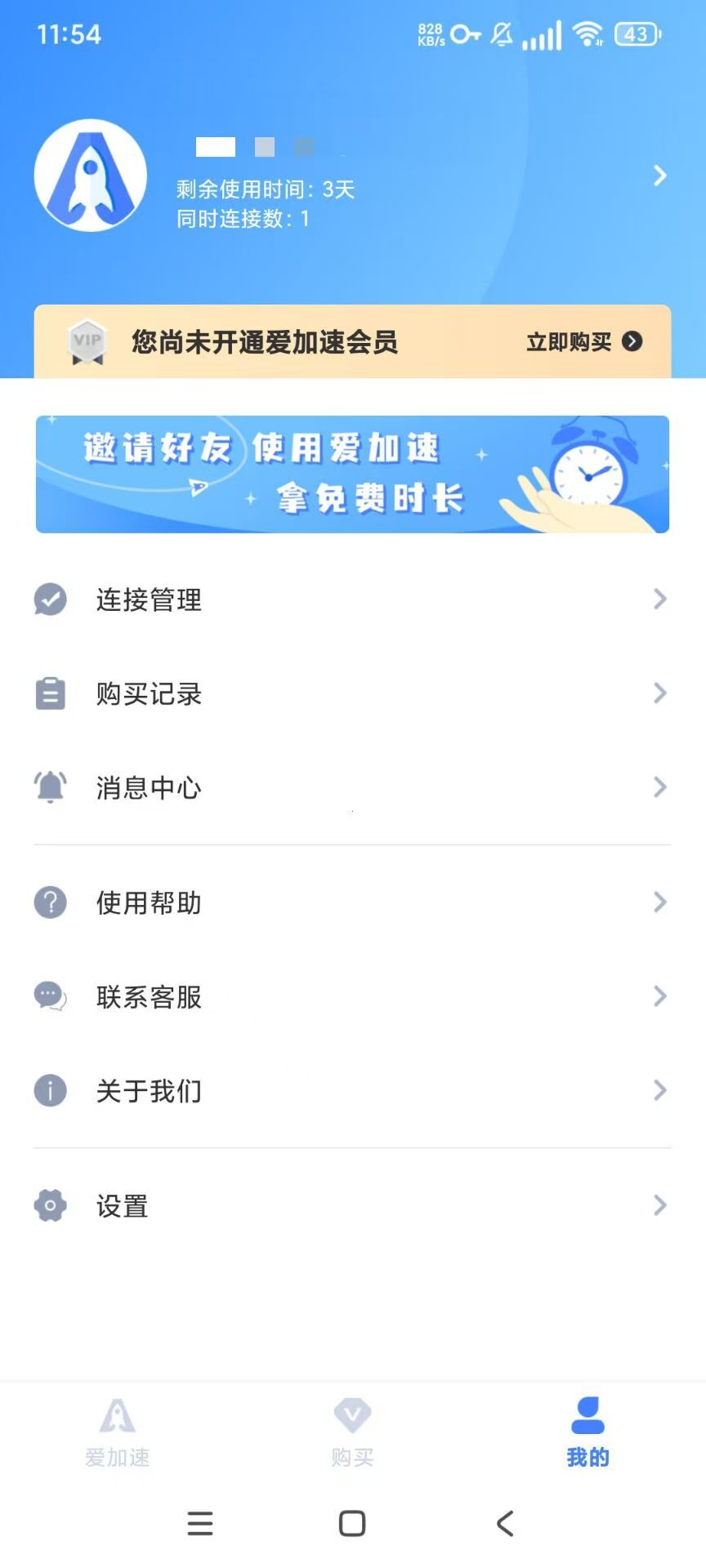Open 使用帮助
This screenshot has height=1568, width=706.
click(x=352, y=902)
